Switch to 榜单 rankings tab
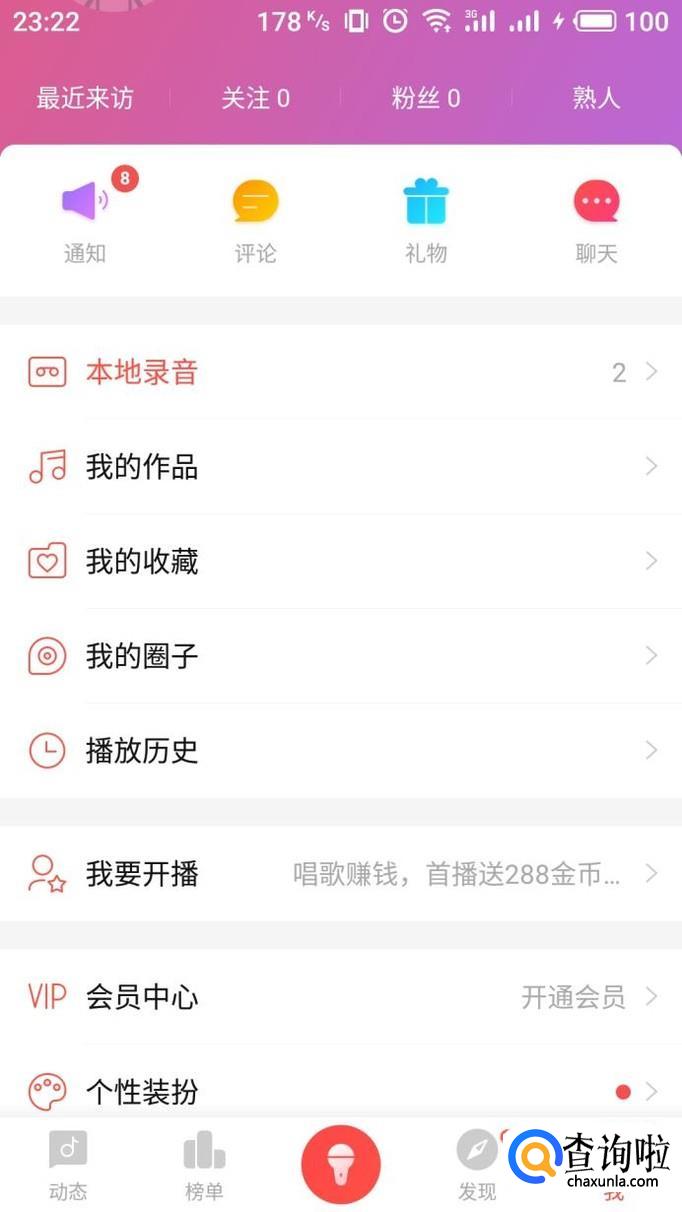 click(204, 1165)
